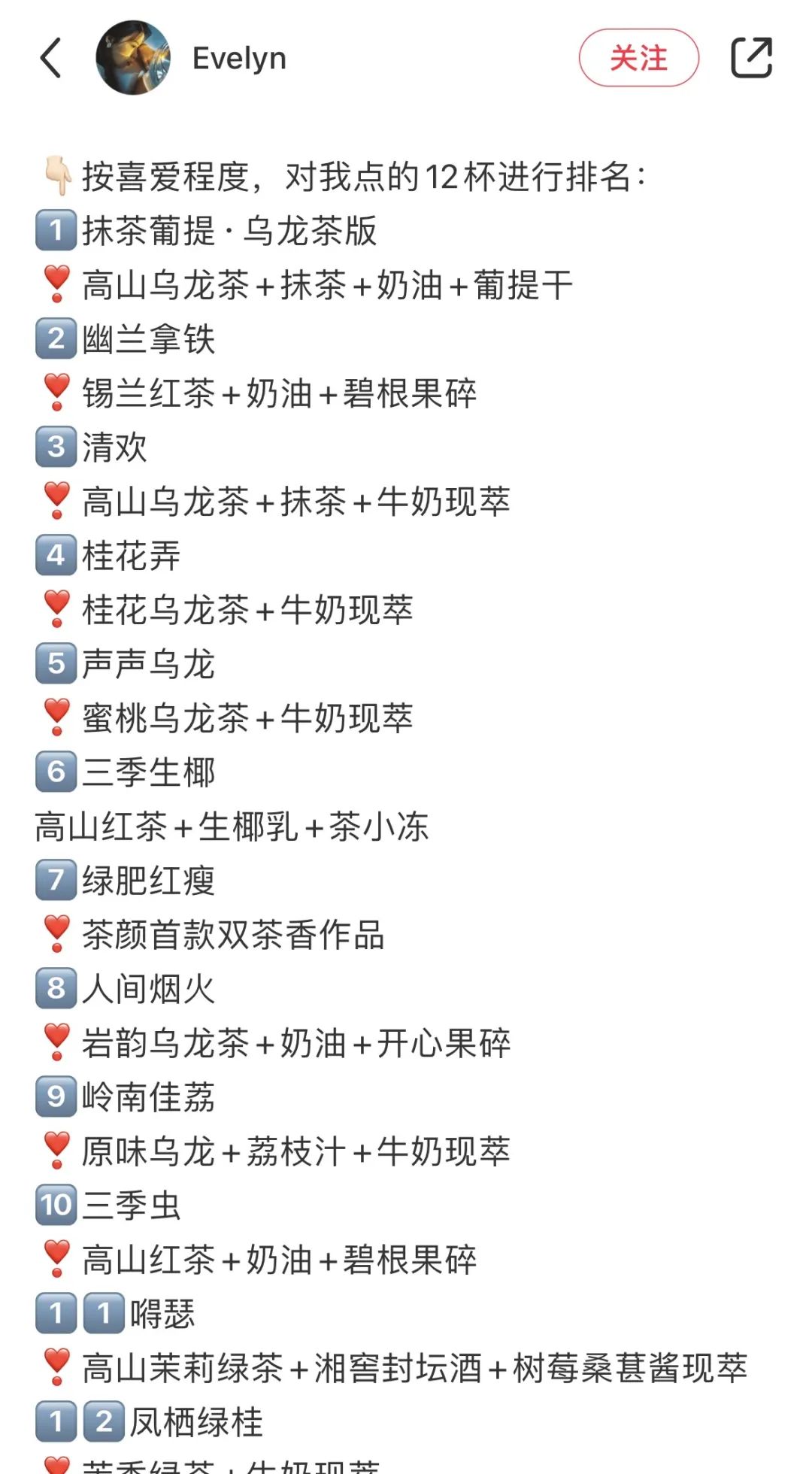The width and height of the screenshot is (812, 1474).
Task: Share this post
Action: (751, 58)
